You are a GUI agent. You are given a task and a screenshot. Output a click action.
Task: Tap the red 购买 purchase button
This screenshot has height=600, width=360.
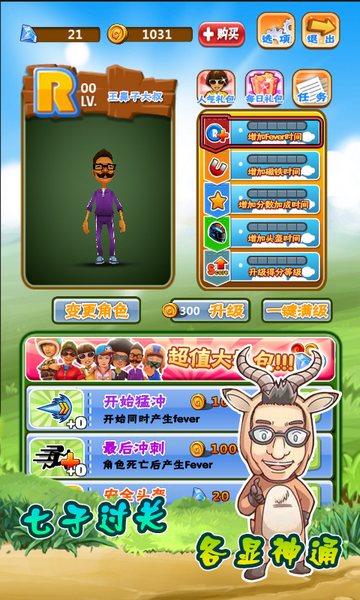click(222, 34)
